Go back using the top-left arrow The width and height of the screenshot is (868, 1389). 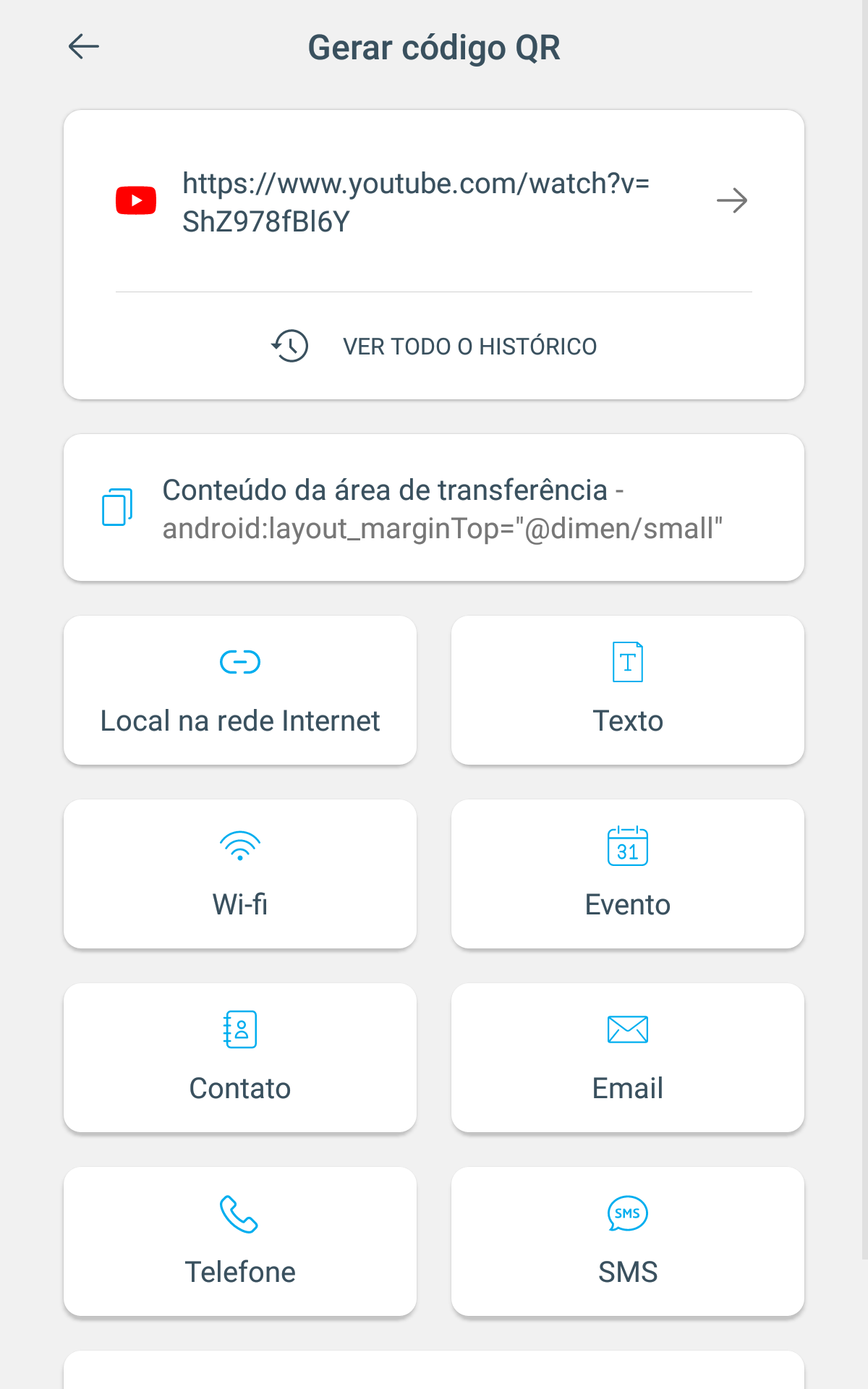[83, 47]
